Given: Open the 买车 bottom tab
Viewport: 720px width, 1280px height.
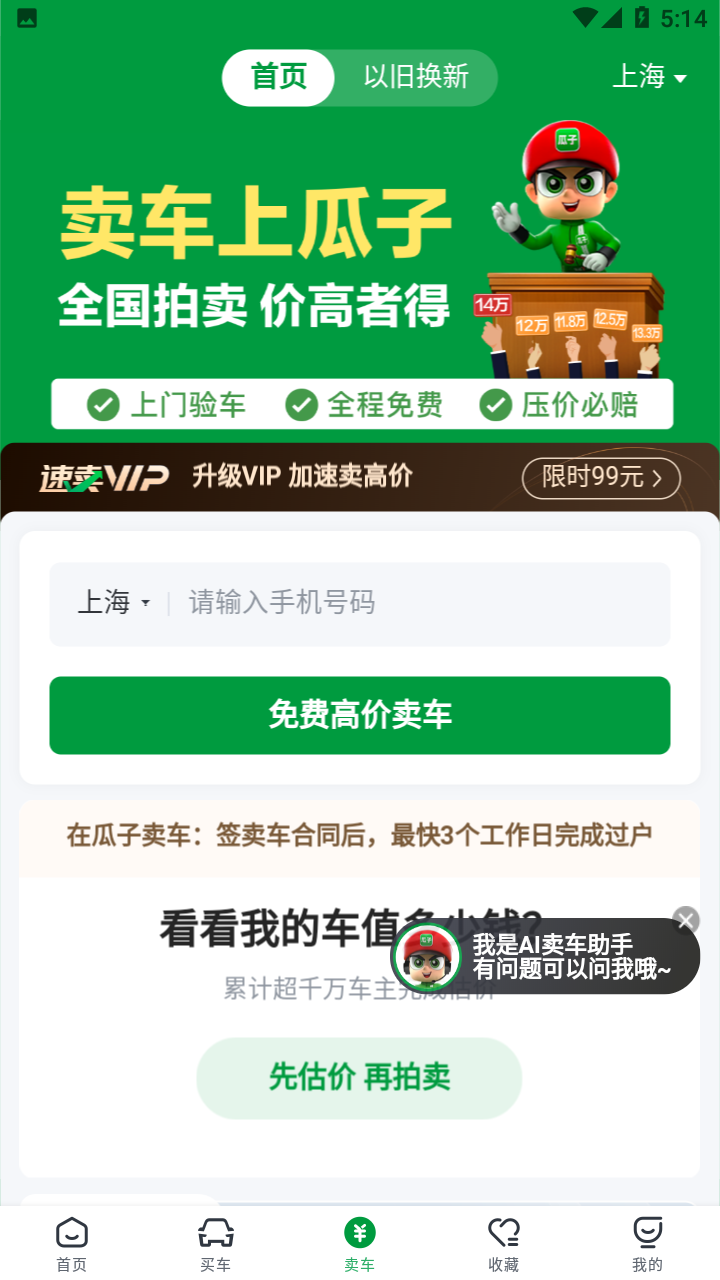Looking at the screenshot, I should (215, 1243).
